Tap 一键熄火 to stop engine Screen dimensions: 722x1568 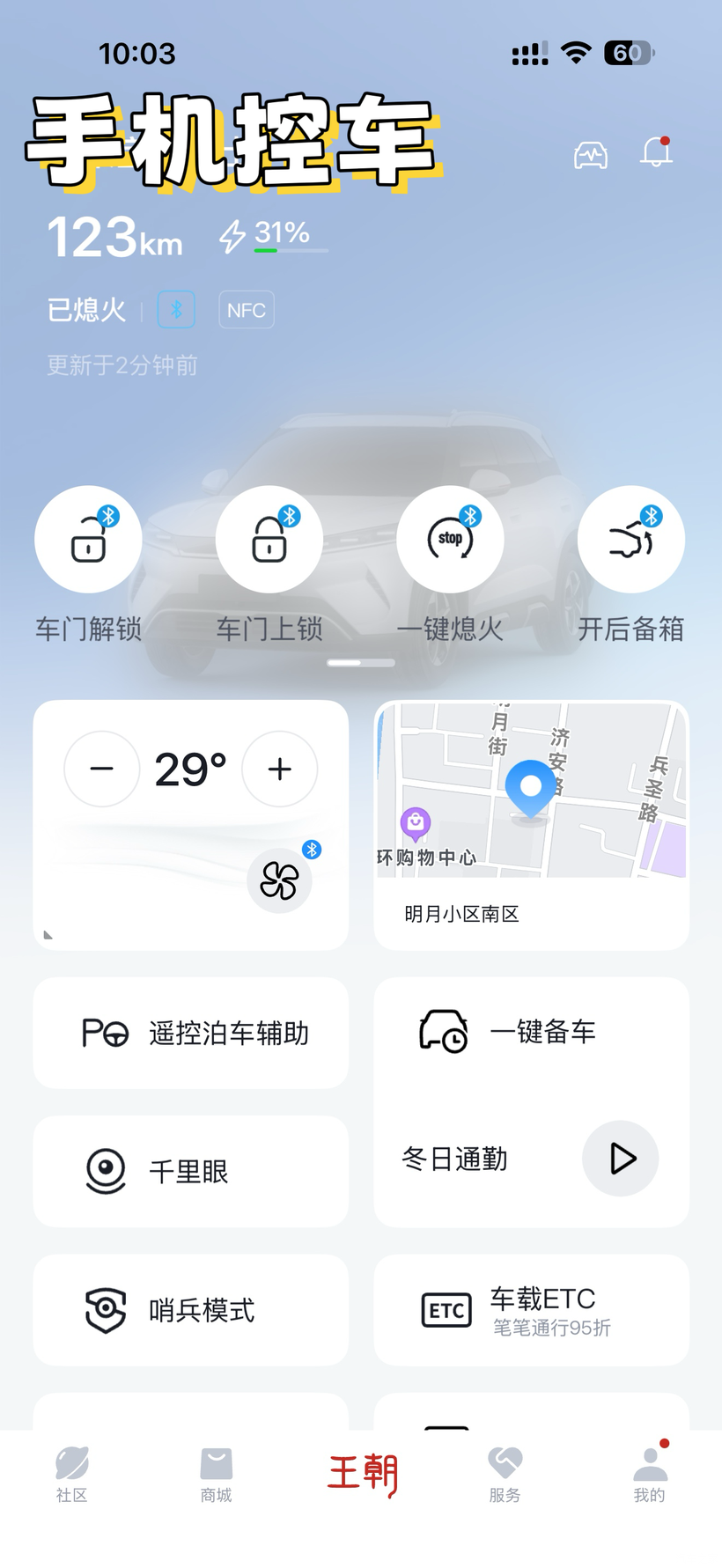450,539
